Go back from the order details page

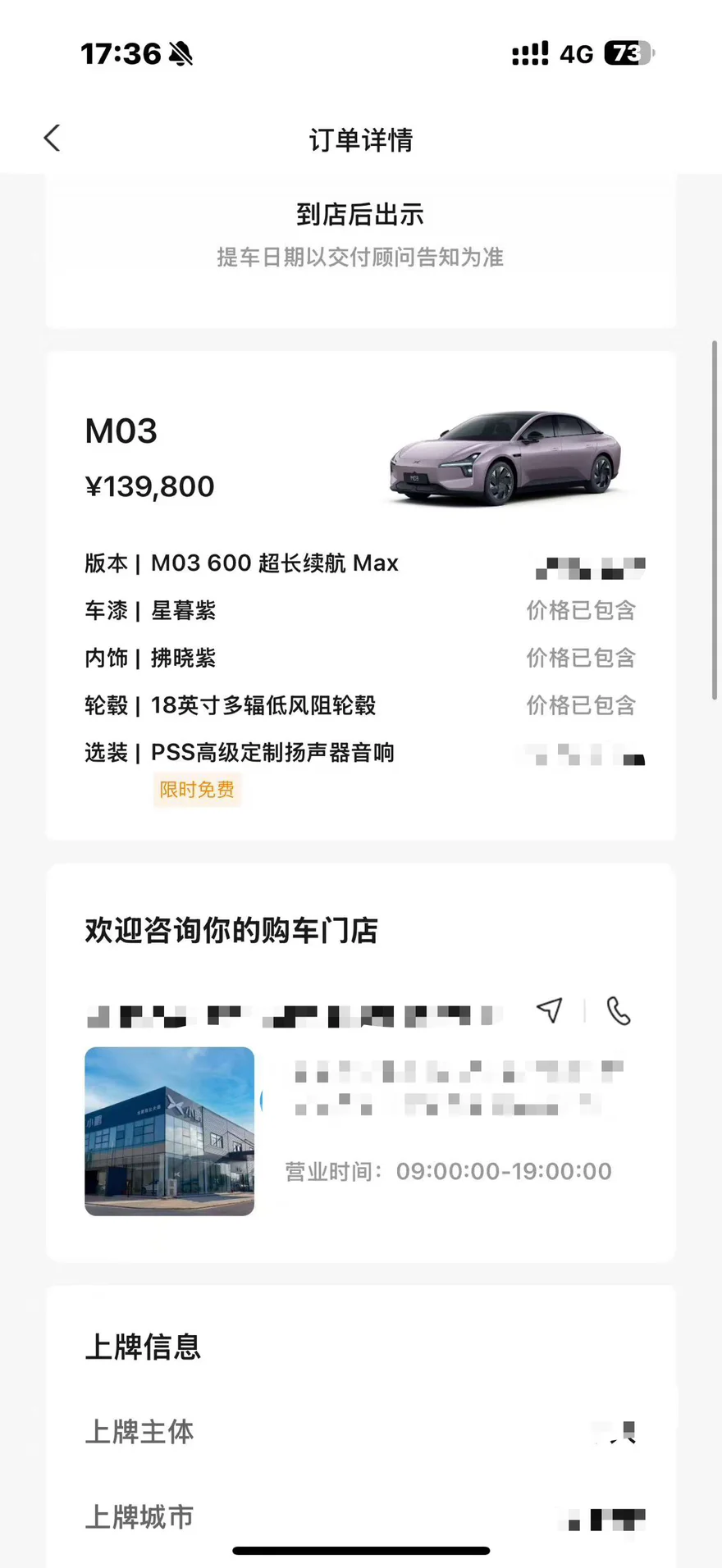(x=53, y=139)
